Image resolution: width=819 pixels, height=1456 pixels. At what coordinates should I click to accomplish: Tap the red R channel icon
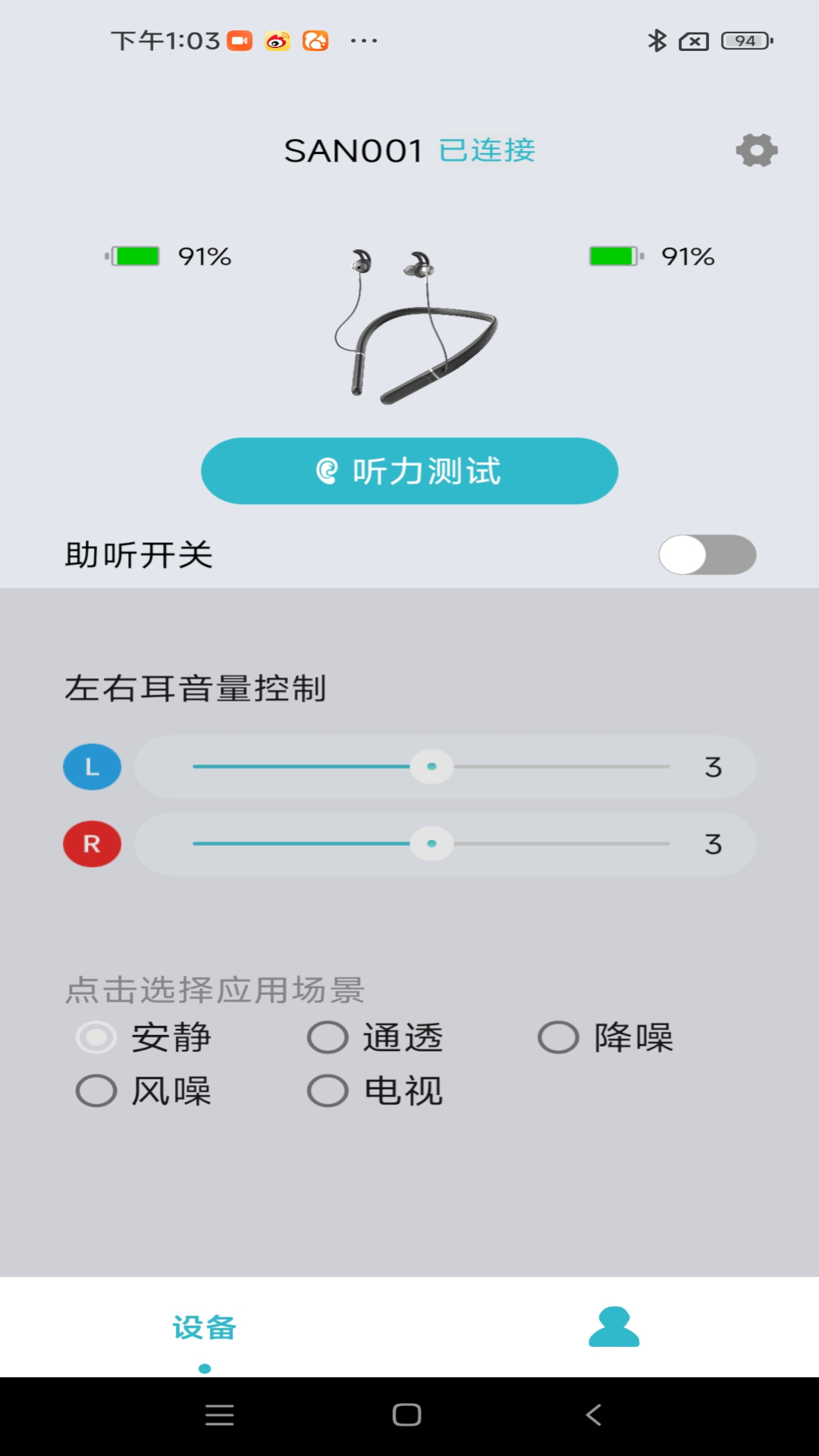pos(91,843)
